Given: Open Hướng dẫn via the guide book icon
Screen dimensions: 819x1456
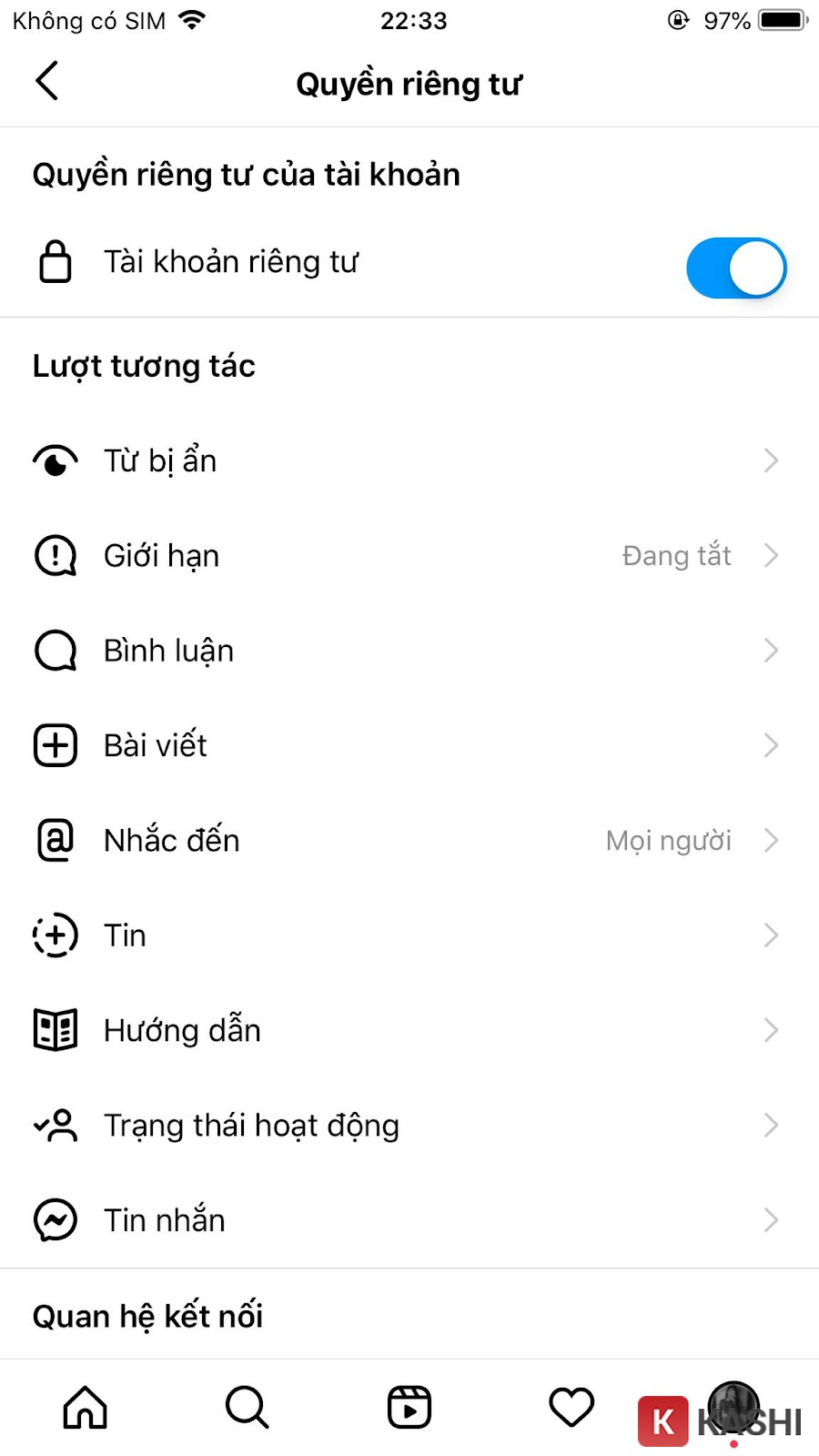Looking at the screenshot, I should 55,1029.
